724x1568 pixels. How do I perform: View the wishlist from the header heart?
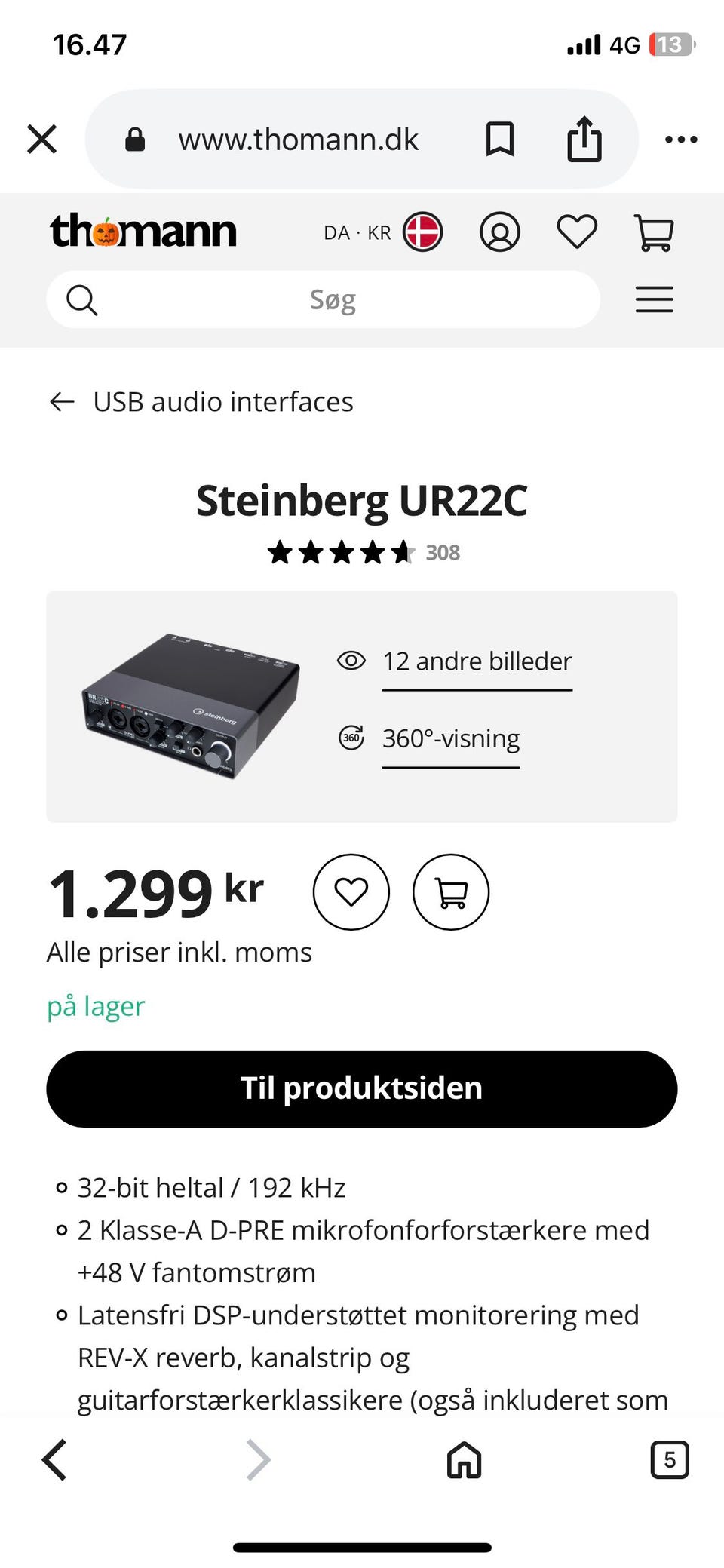click(x=577, y=232)
